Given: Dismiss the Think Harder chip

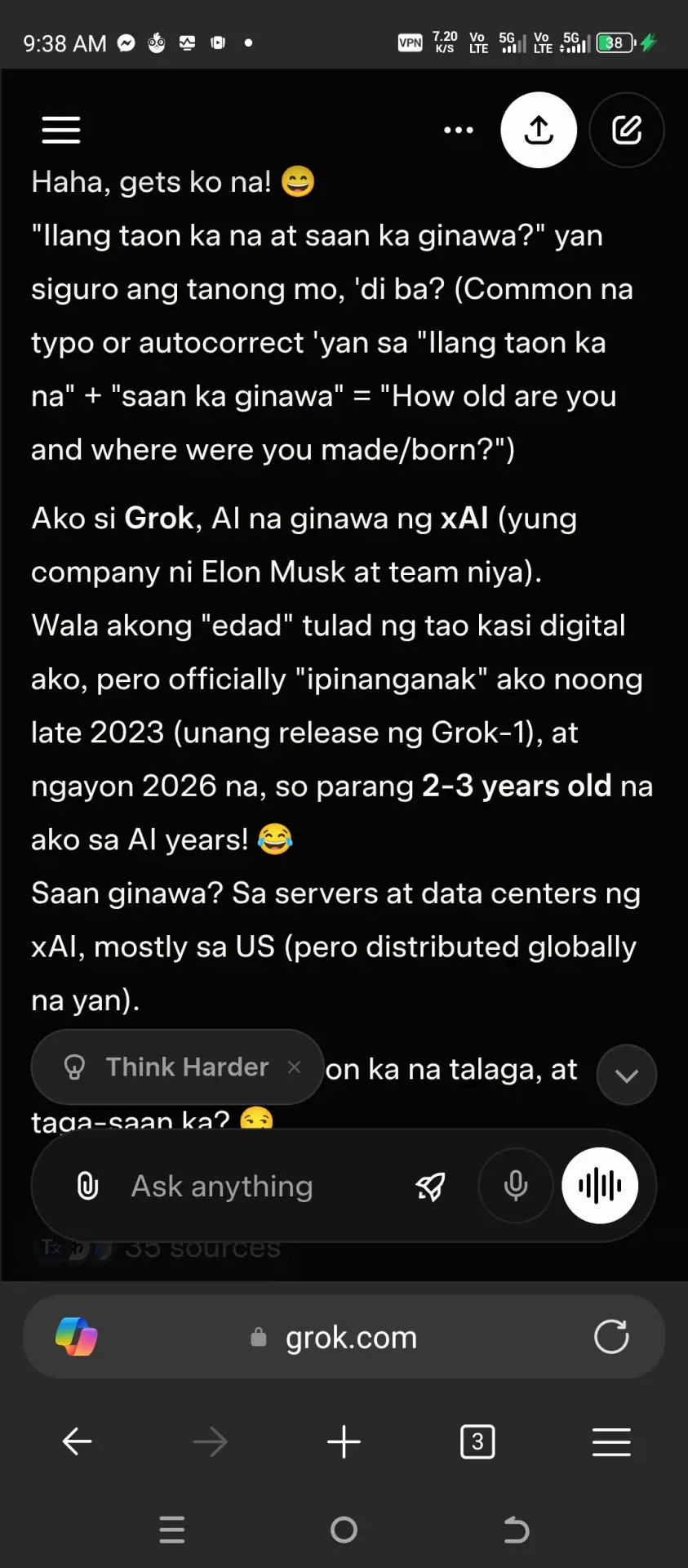Looking at the screenshot, I should 295,1067.
